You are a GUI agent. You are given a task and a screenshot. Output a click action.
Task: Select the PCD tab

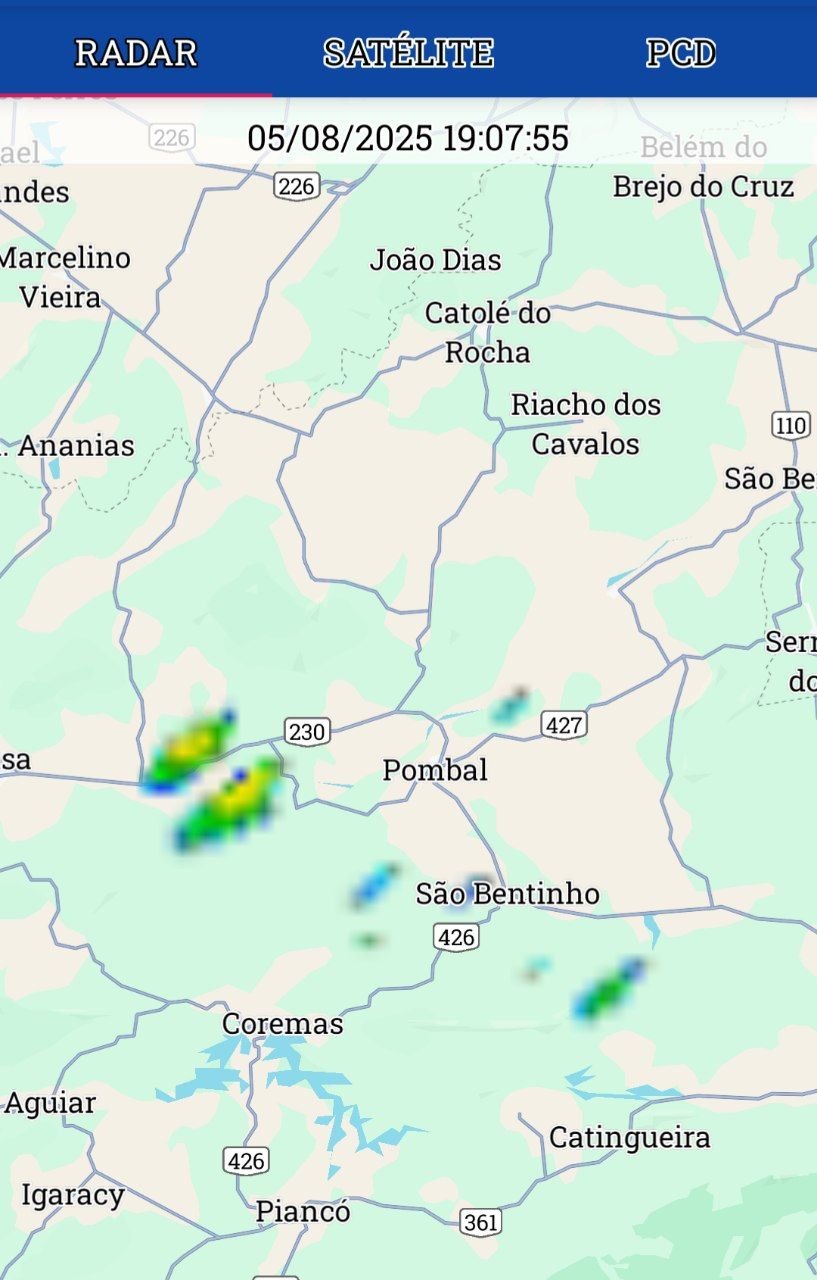[680, 52]
